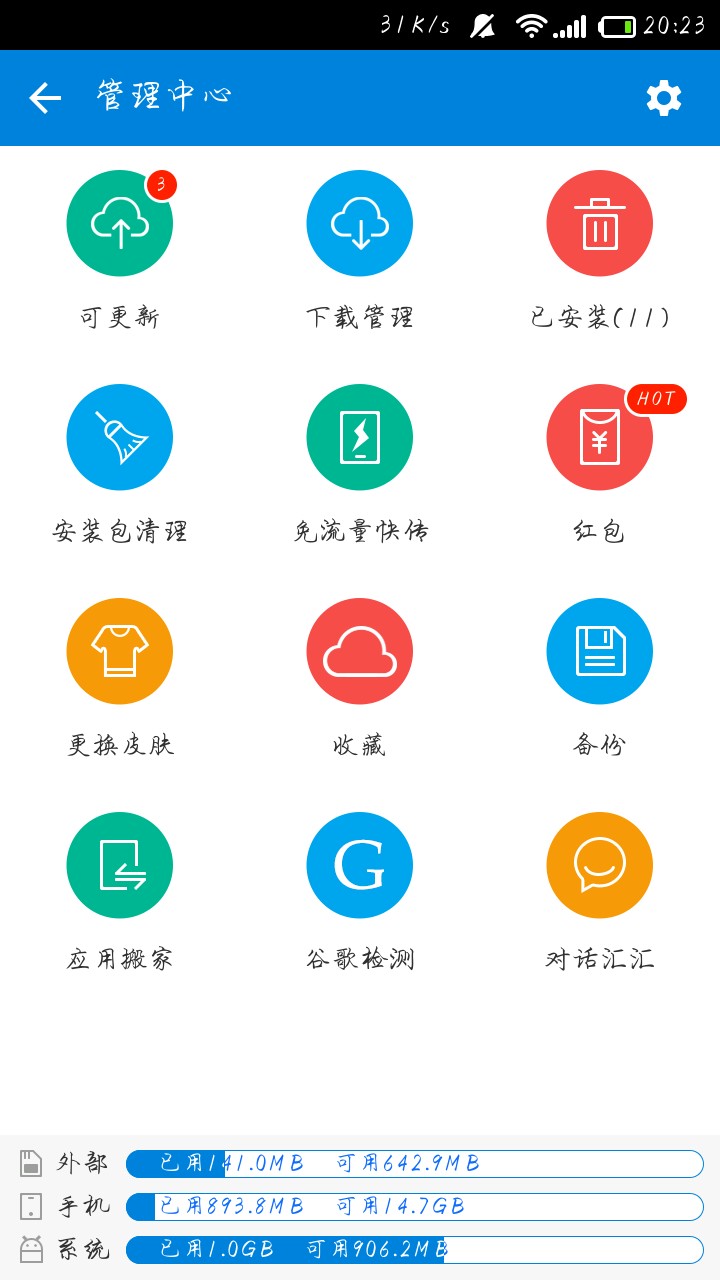Open 下载管理
The height and width of the screenshot is (1280, 720).
coord(360,223)
